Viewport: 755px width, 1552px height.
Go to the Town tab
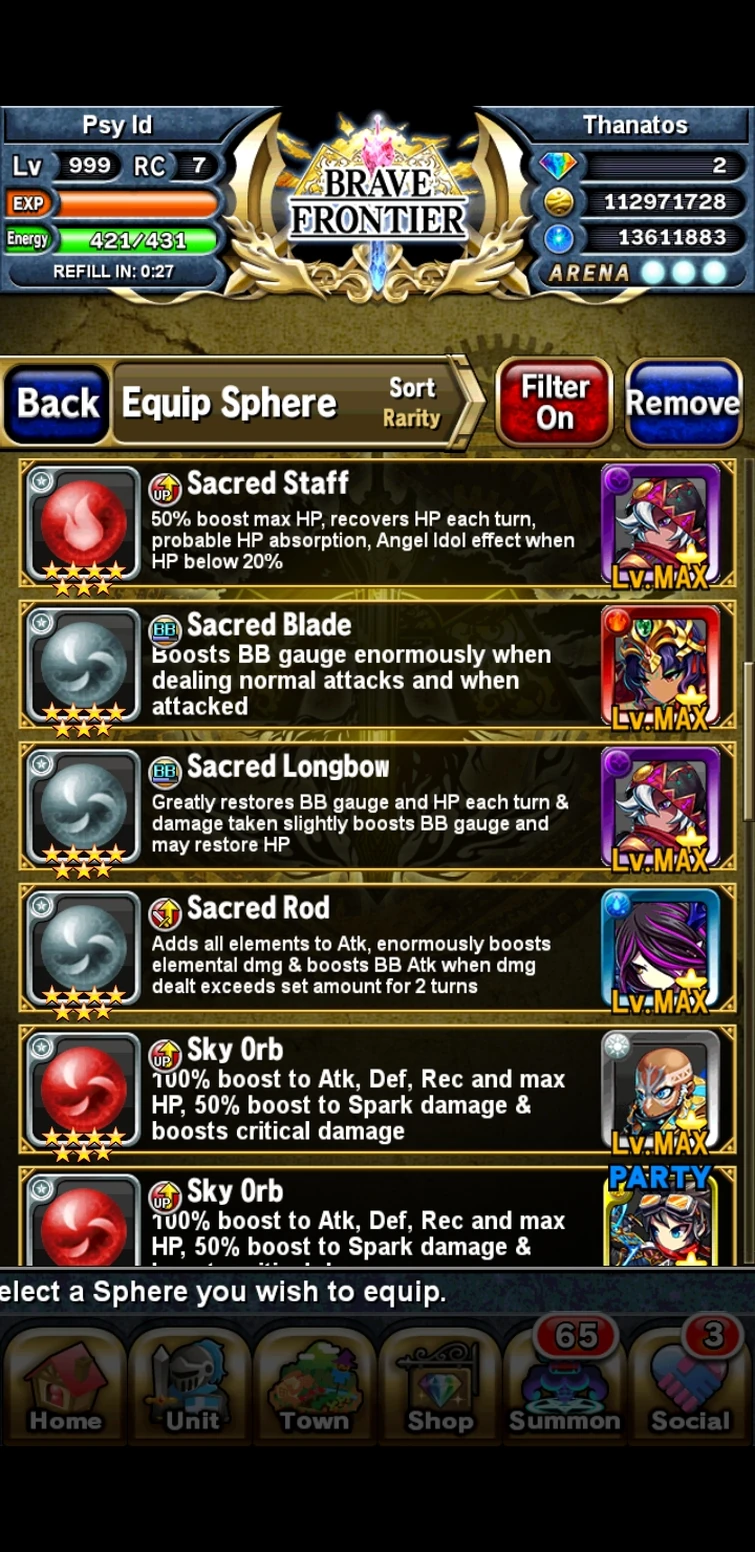315,1386
